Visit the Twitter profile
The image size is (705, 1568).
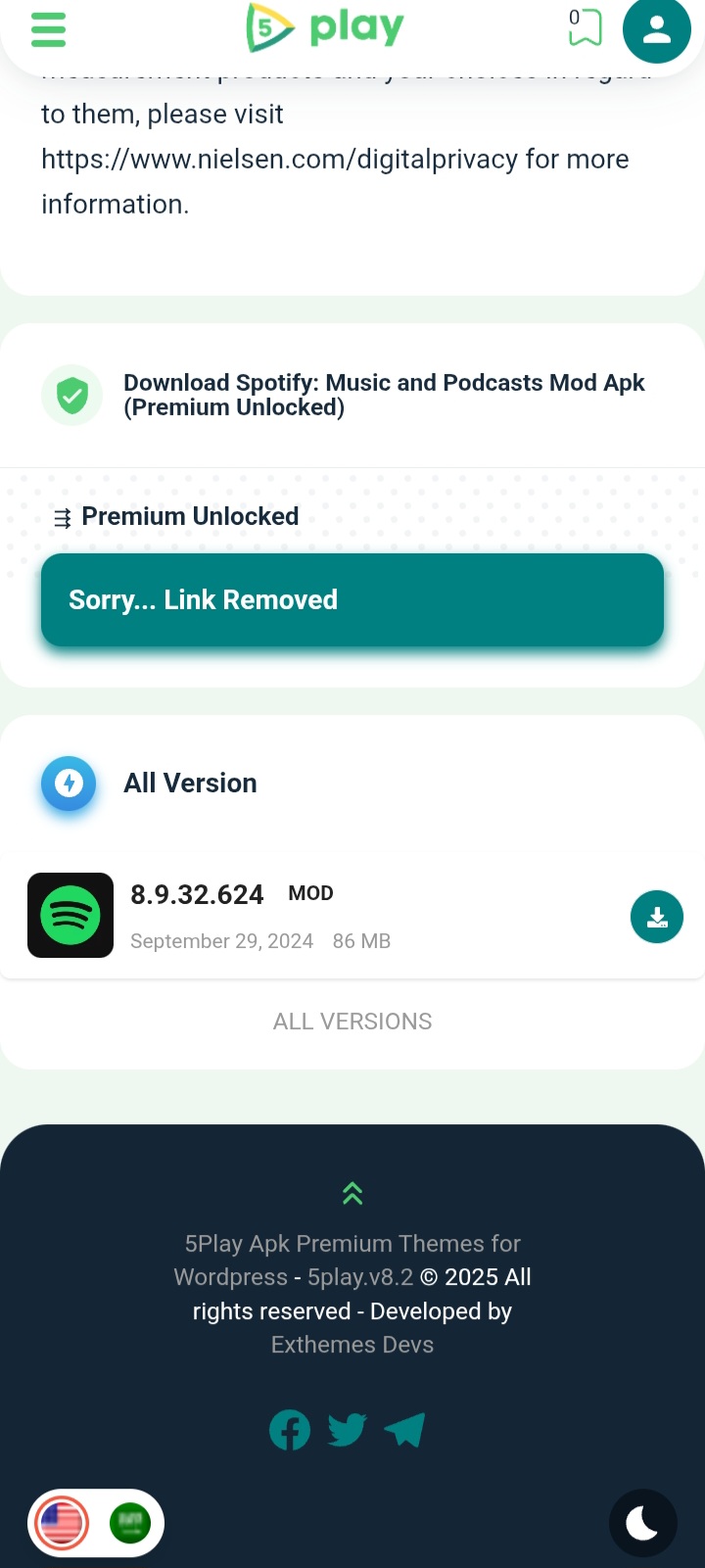(x=347, y=1430)
